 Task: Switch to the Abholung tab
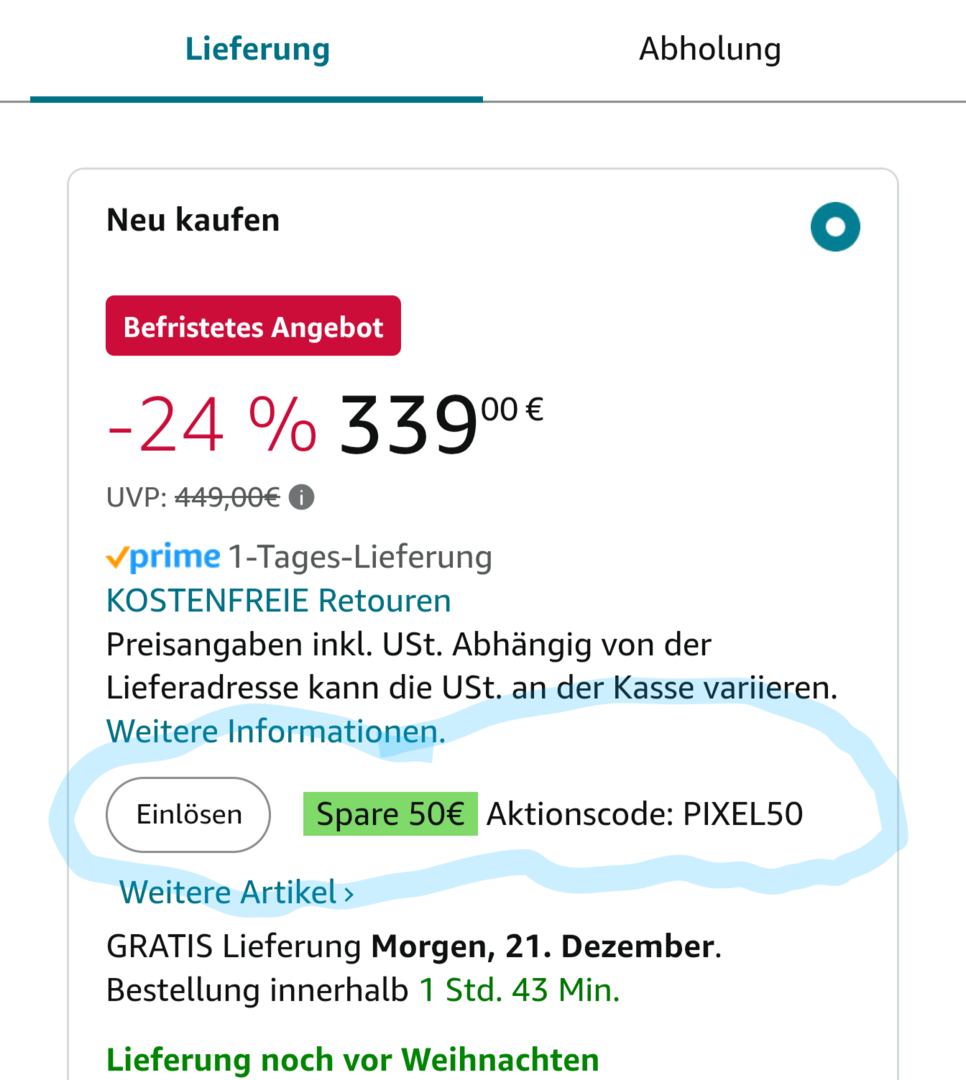710,50
